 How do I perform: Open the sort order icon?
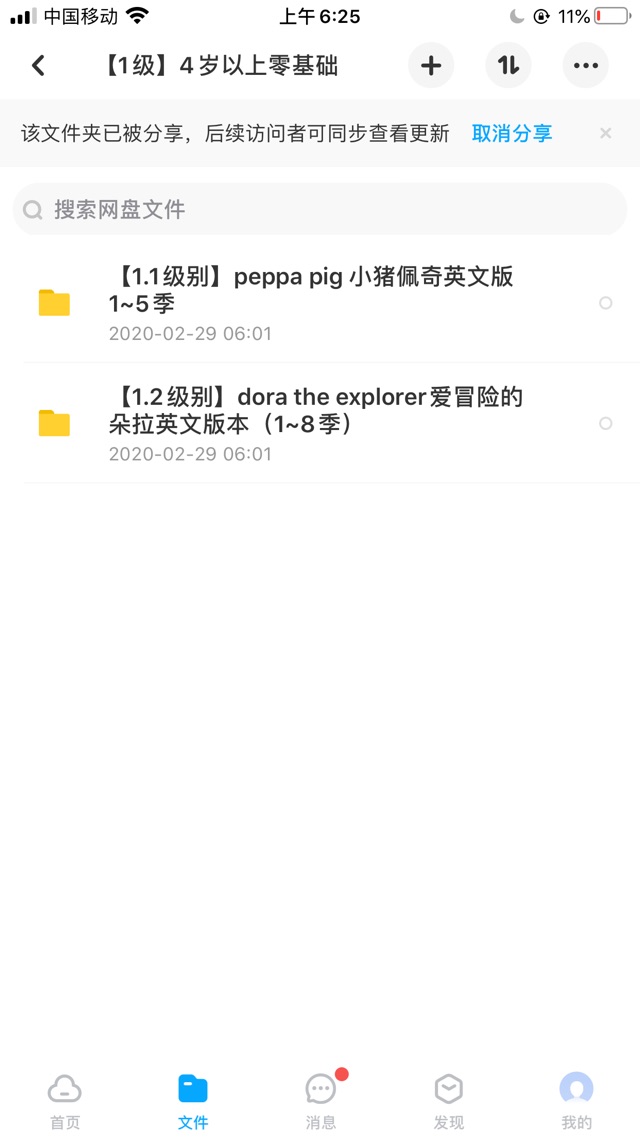[508, 66]
